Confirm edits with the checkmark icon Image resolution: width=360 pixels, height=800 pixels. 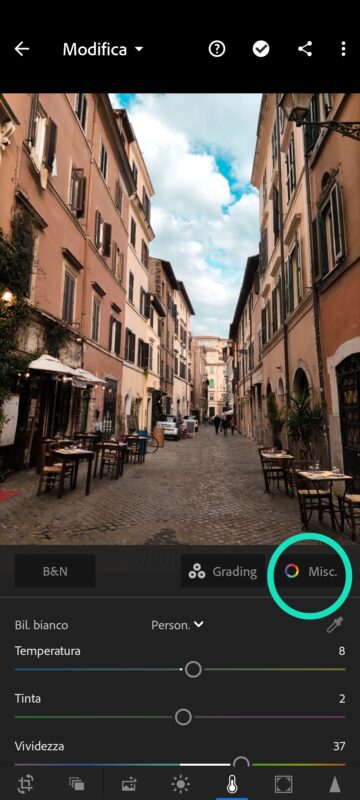tap(261, 49)
